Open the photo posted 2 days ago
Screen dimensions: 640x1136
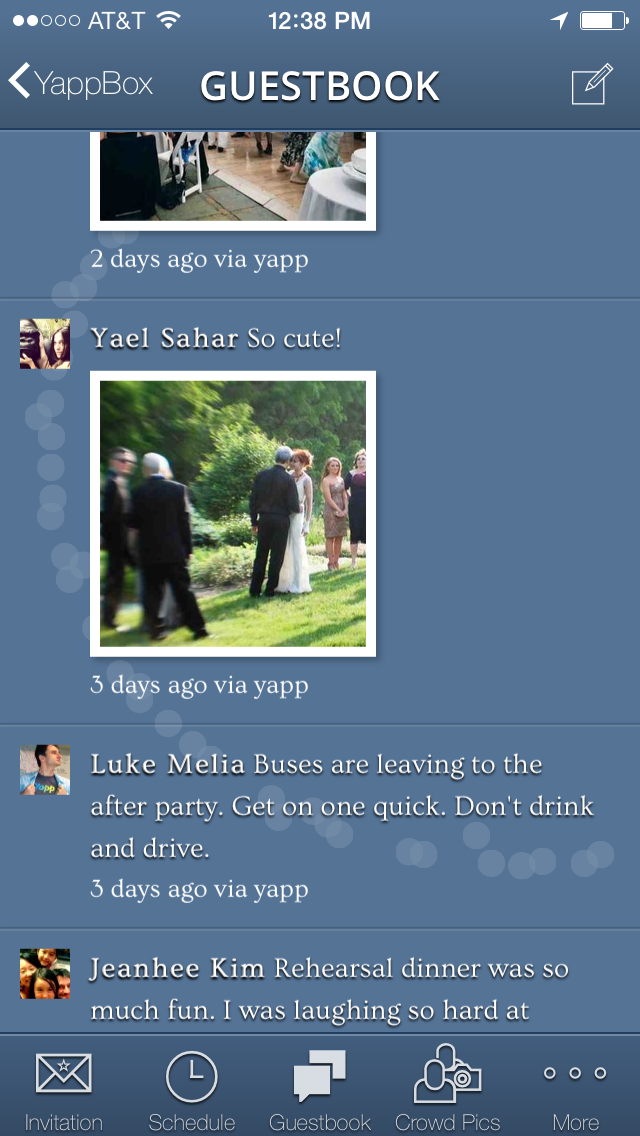233,178
